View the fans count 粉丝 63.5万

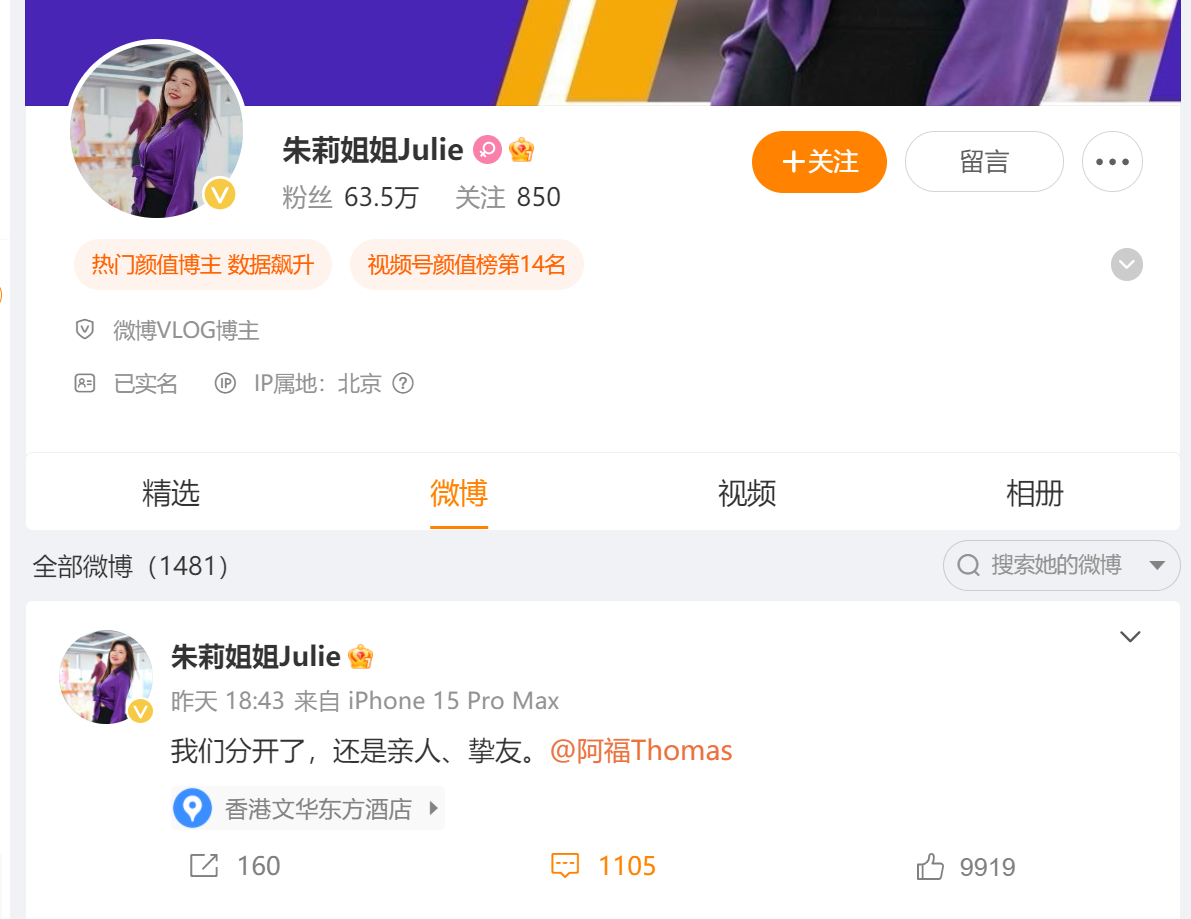[x=350, y=197]
